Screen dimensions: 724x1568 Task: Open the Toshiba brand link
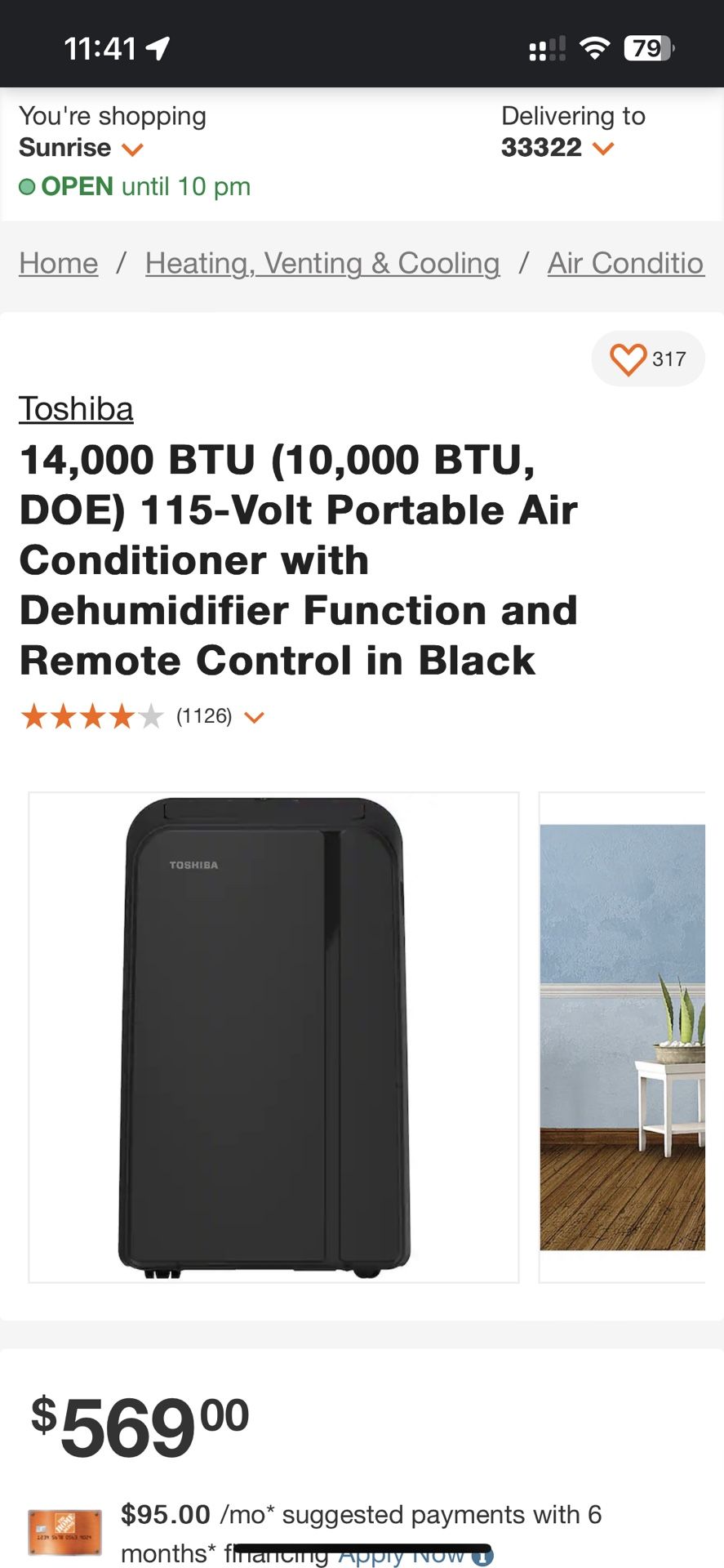point(76,408)
